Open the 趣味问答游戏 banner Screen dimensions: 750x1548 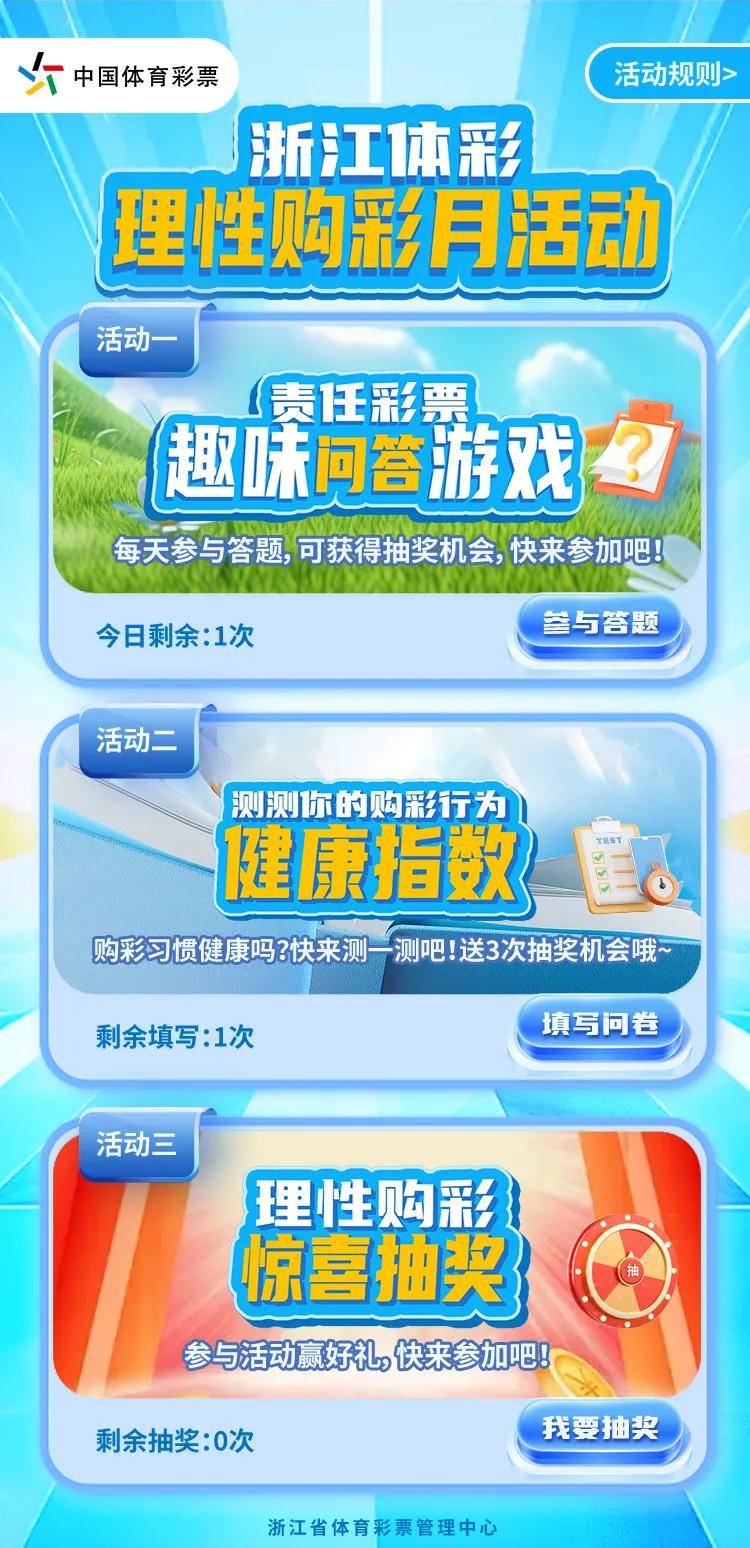tap(376, 458)
